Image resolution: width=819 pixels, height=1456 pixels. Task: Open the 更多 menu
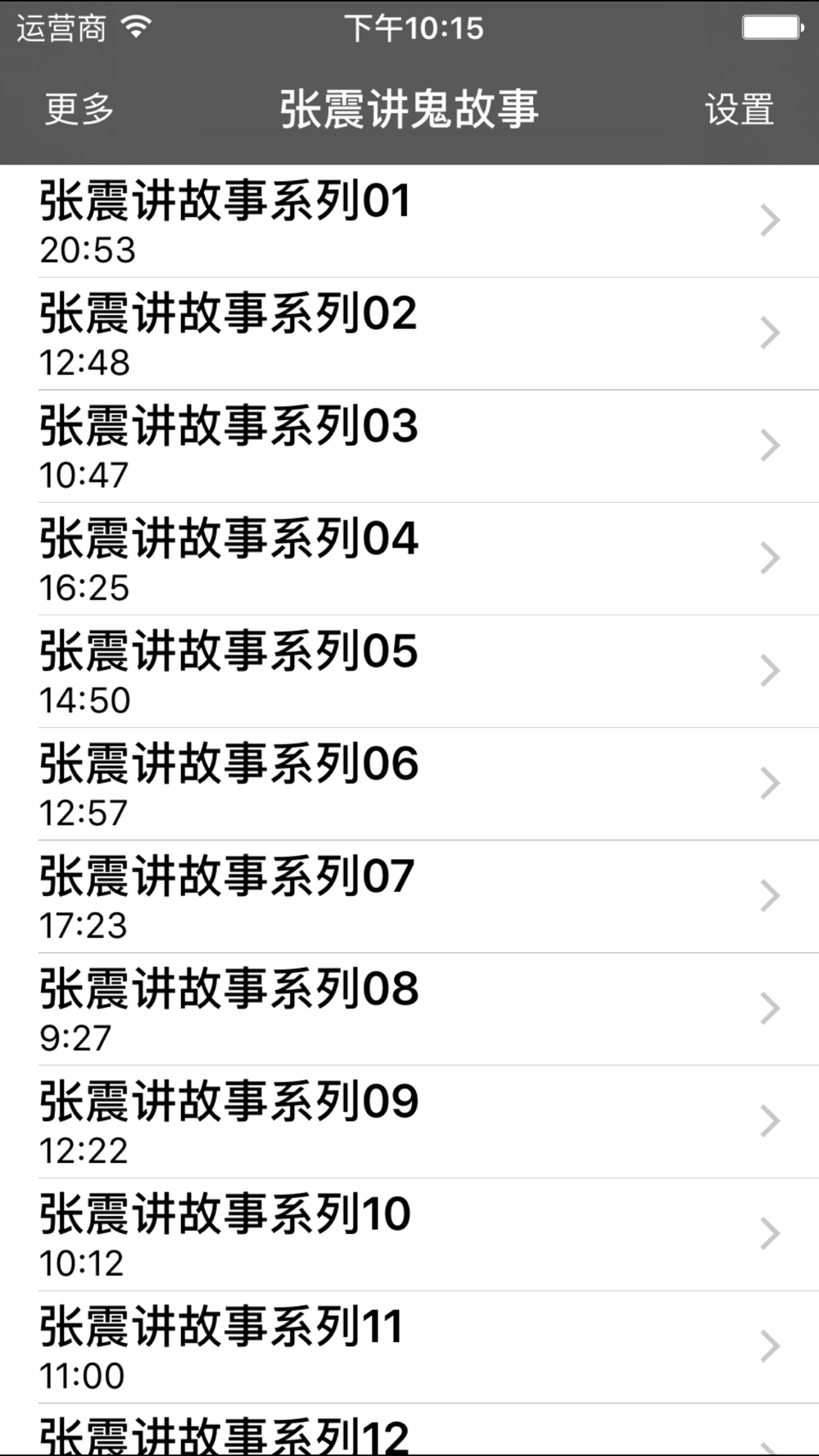click(x=79, y=109)
